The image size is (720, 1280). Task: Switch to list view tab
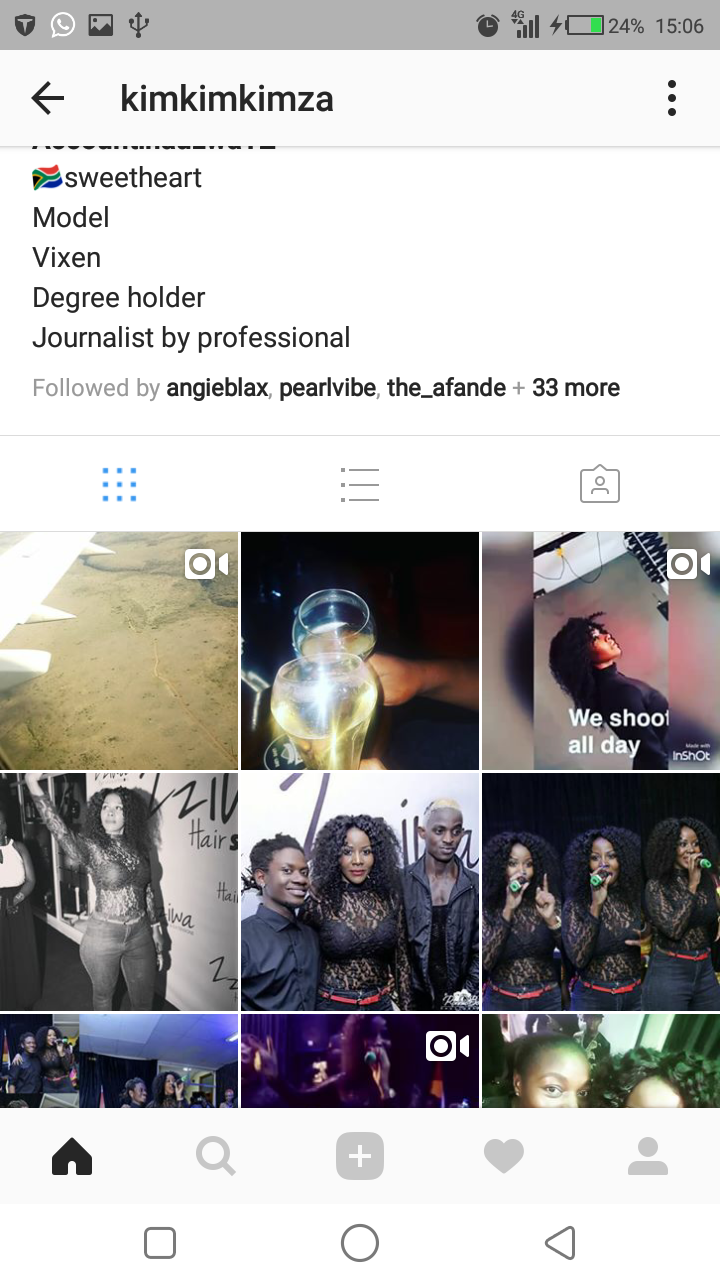click(359, 484)
